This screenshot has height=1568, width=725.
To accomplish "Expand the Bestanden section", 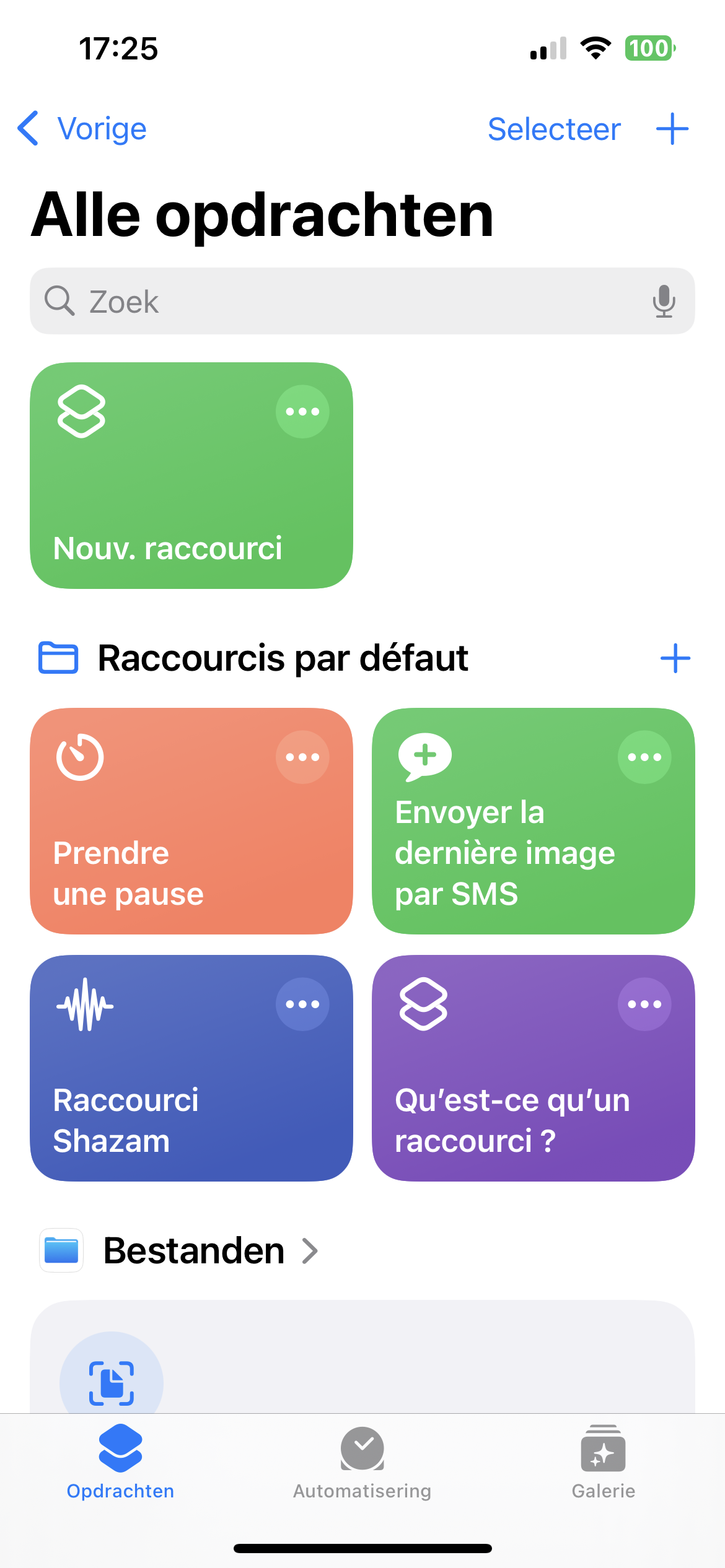I will coord(211,1250).
